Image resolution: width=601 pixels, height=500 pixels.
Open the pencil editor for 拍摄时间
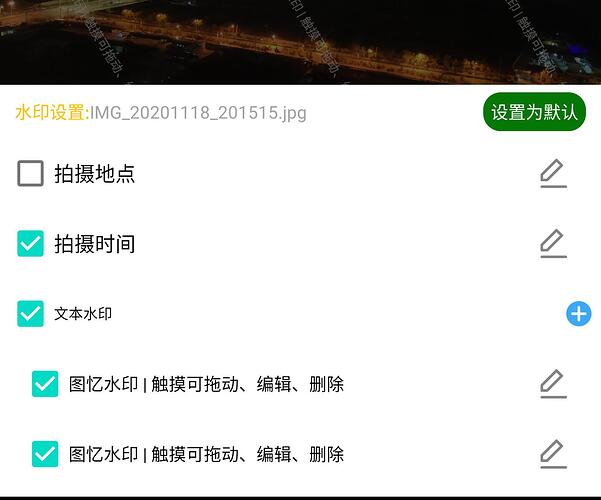tap(553, 244)
